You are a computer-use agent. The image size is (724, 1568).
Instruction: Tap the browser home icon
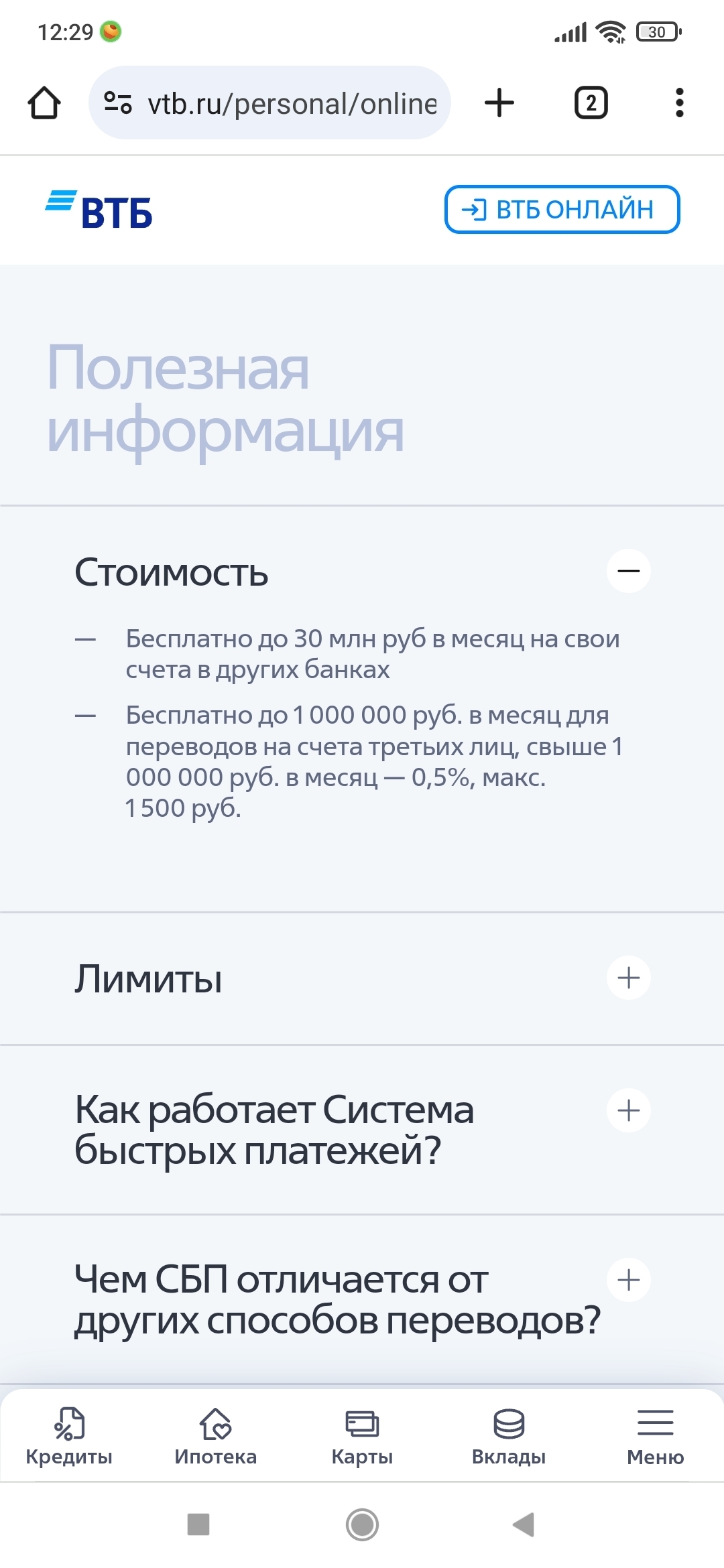(44, 103)
